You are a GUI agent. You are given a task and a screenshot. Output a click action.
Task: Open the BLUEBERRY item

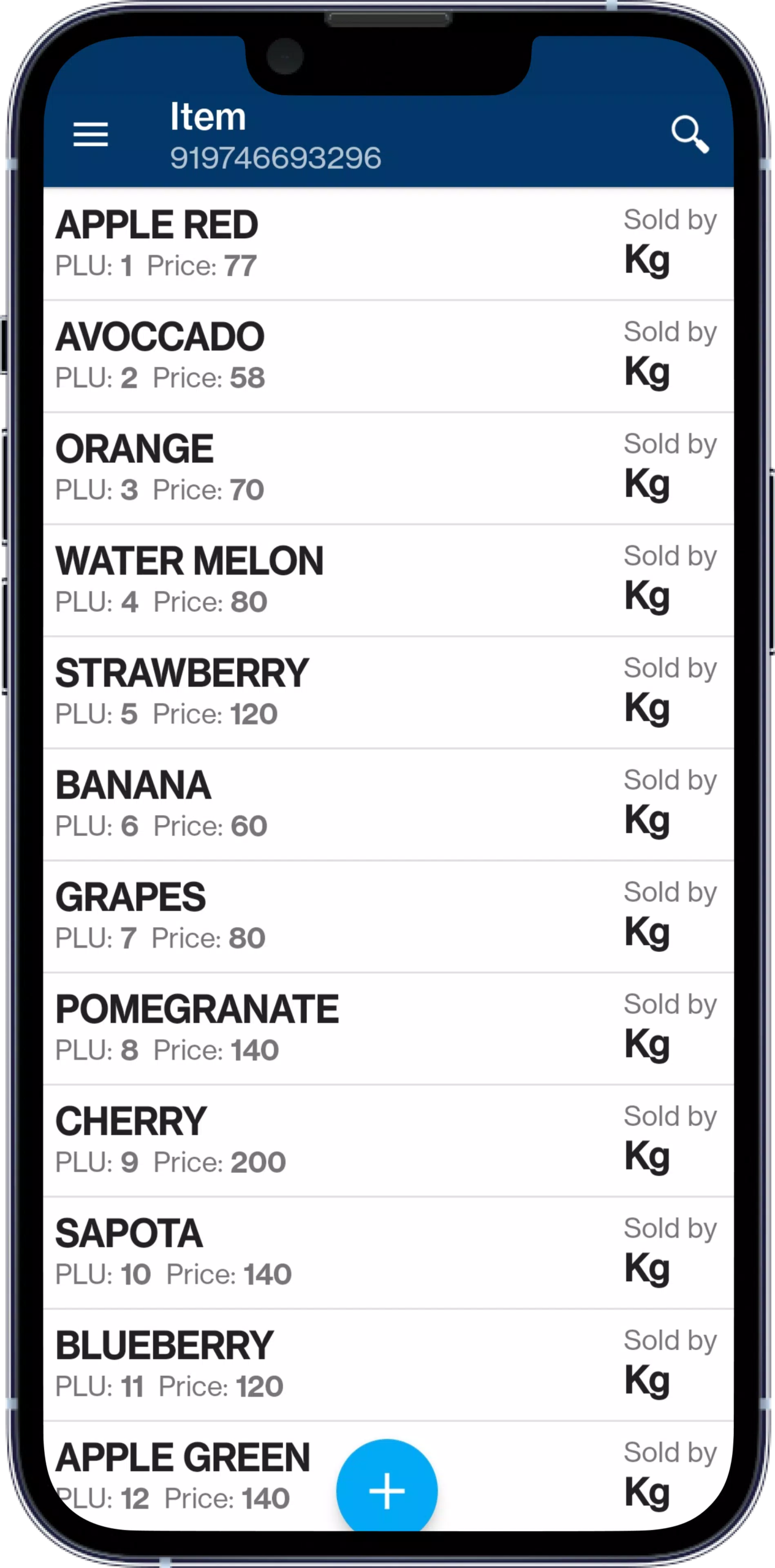pyautogui.click(x=388, y=1365)
